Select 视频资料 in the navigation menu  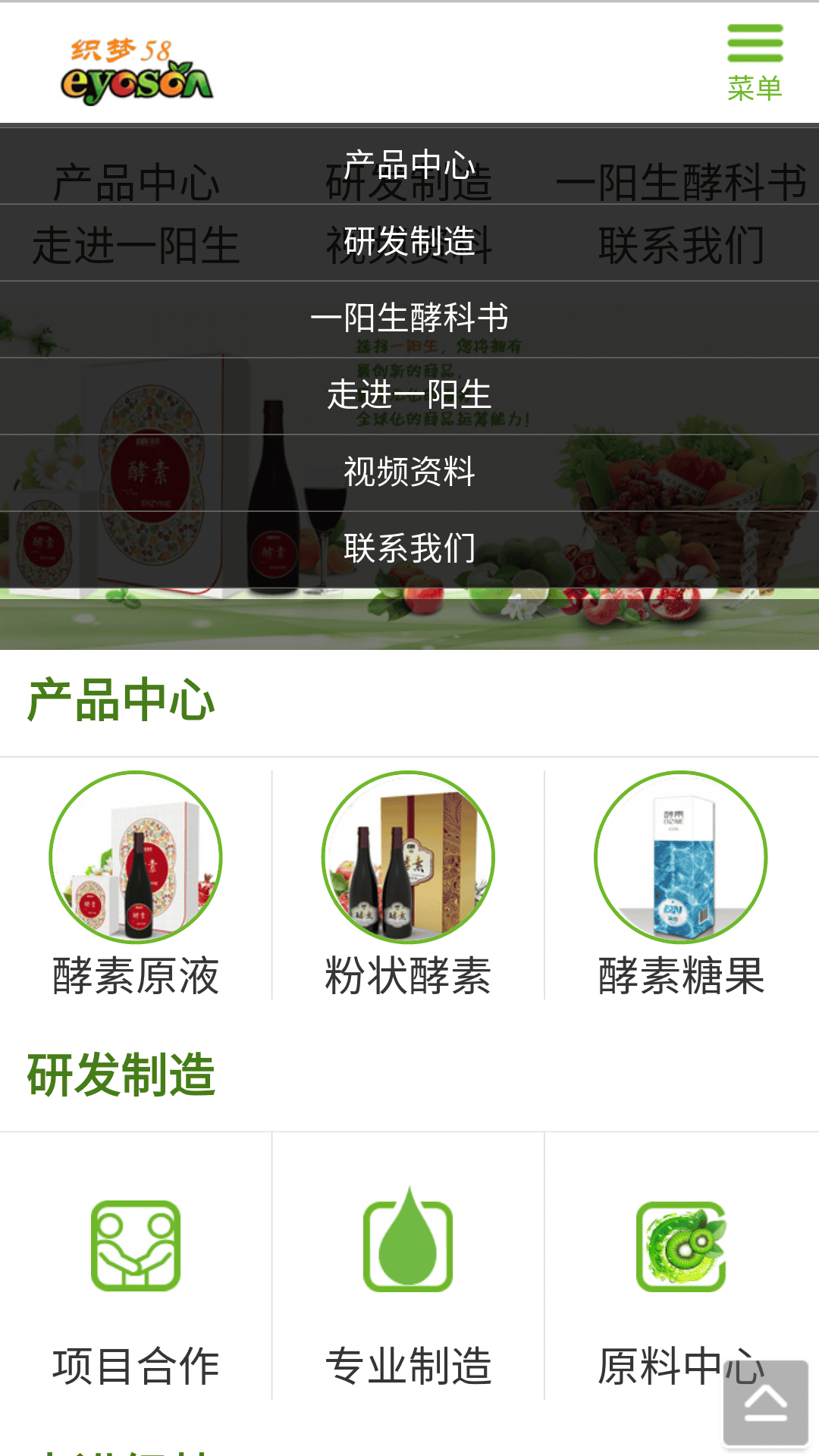click(408, 470)
